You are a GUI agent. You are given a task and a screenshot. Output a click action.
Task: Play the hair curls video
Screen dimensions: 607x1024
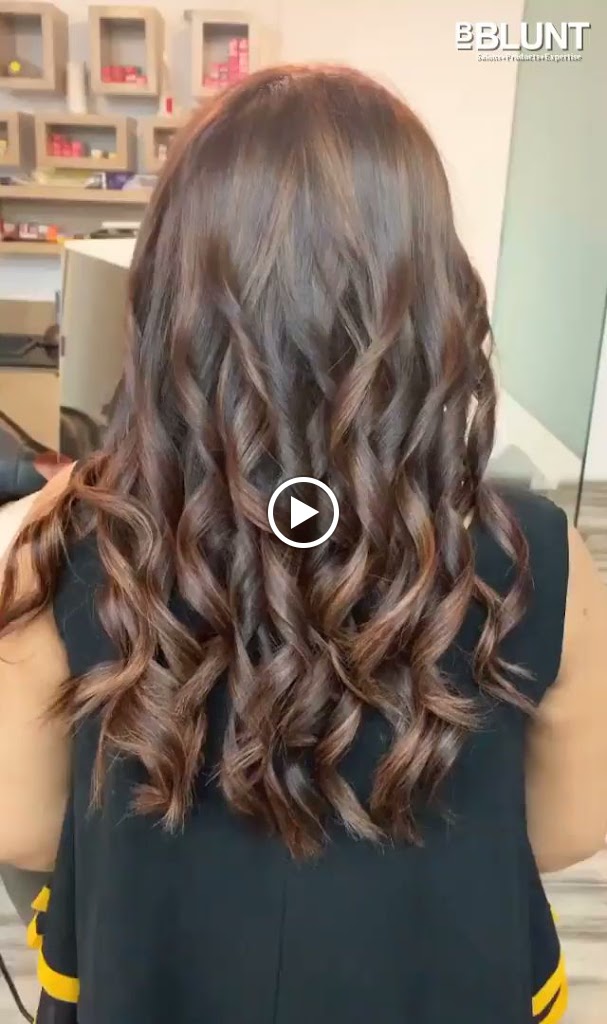pos(303,512)
